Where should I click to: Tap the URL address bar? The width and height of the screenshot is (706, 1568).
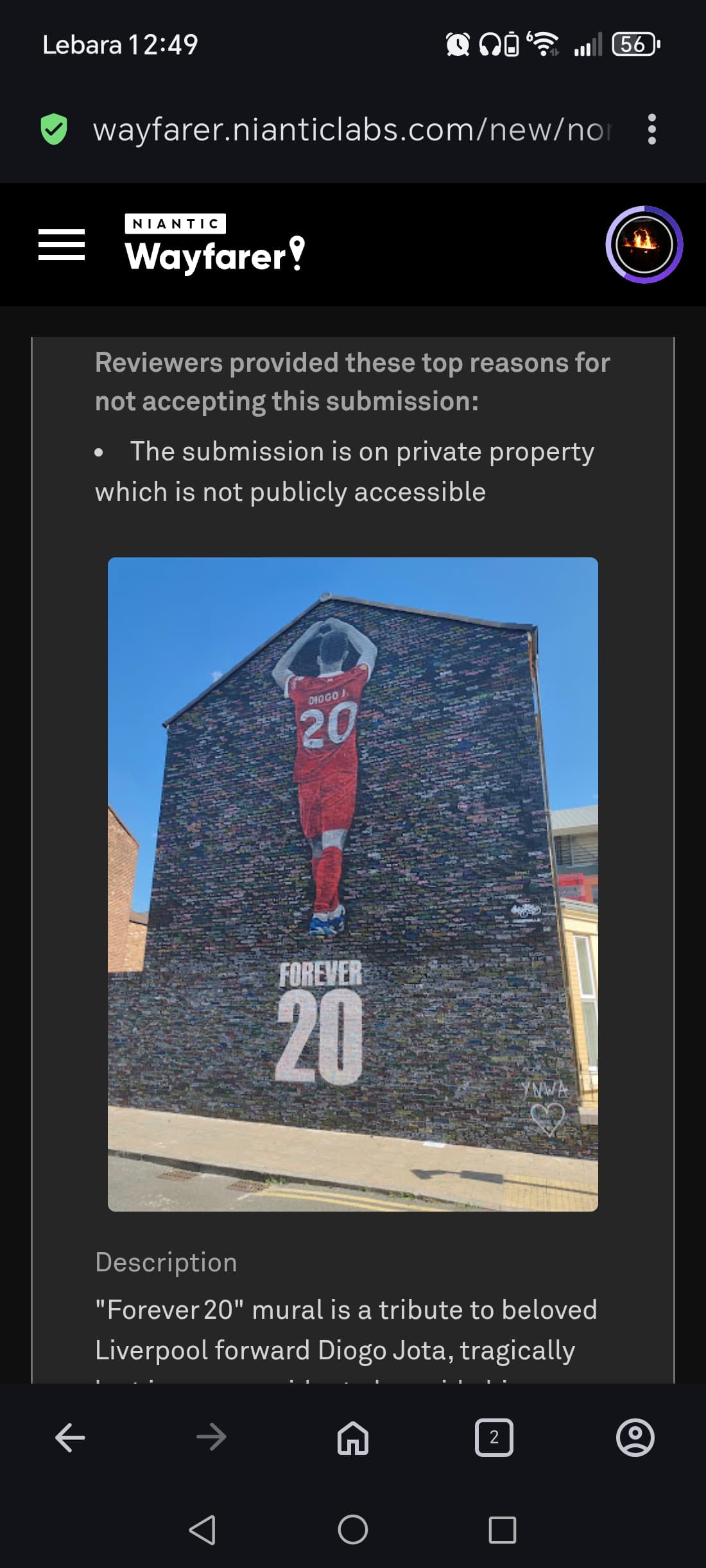(x=352, y=129)
